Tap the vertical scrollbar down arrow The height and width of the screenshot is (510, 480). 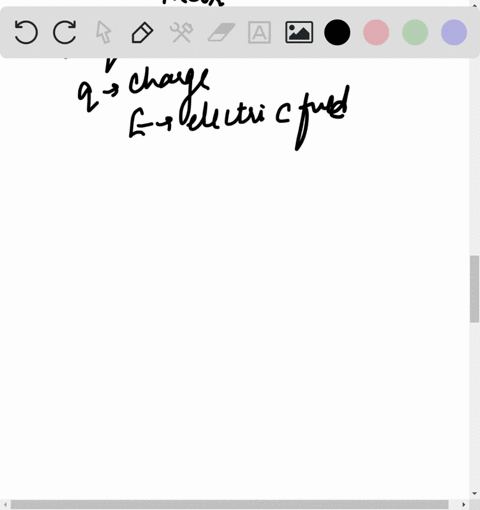pyautogui.click(x=475, y=493)
